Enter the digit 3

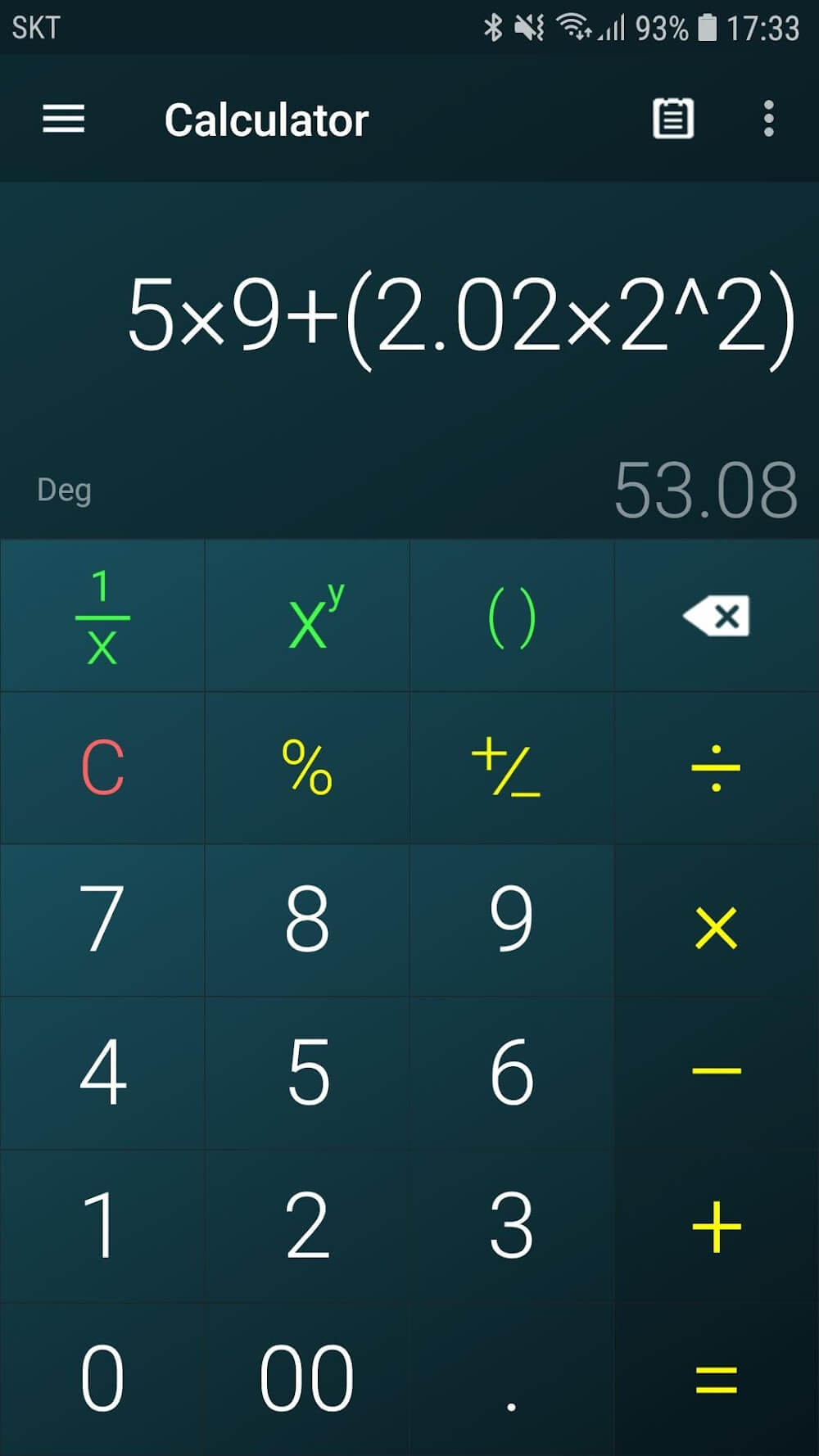pyautogui.click(x=512, y=1226)
